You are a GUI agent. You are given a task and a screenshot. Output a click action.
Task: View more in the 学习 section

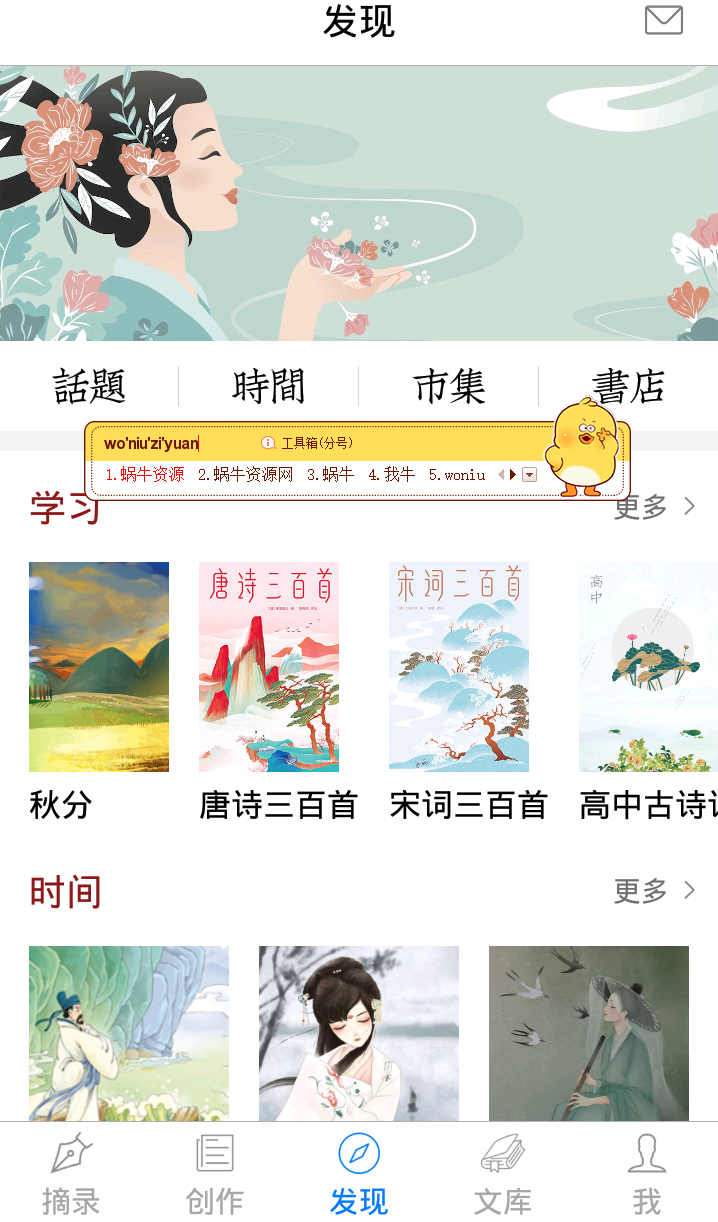(654, 507)
